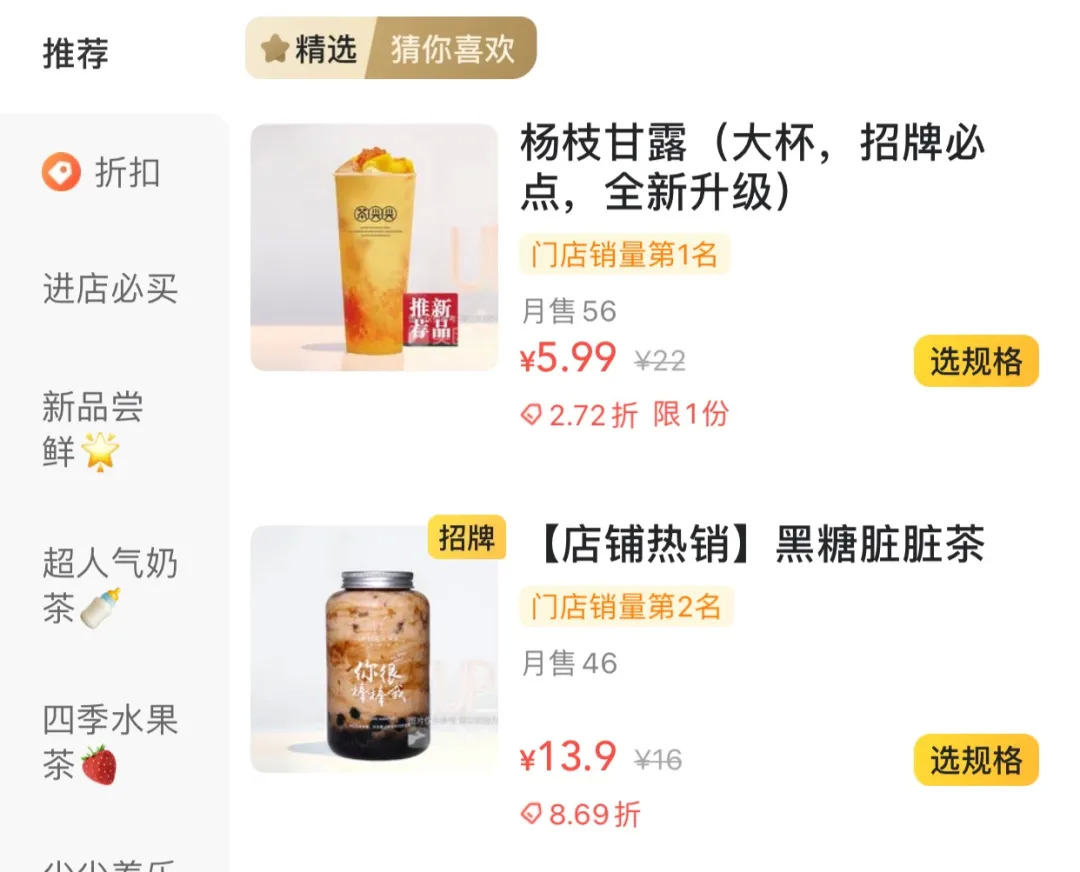This screenshot has width=1080, height=872.
Task: Go to 超人气奶茶 category
Action: point(109,585)
